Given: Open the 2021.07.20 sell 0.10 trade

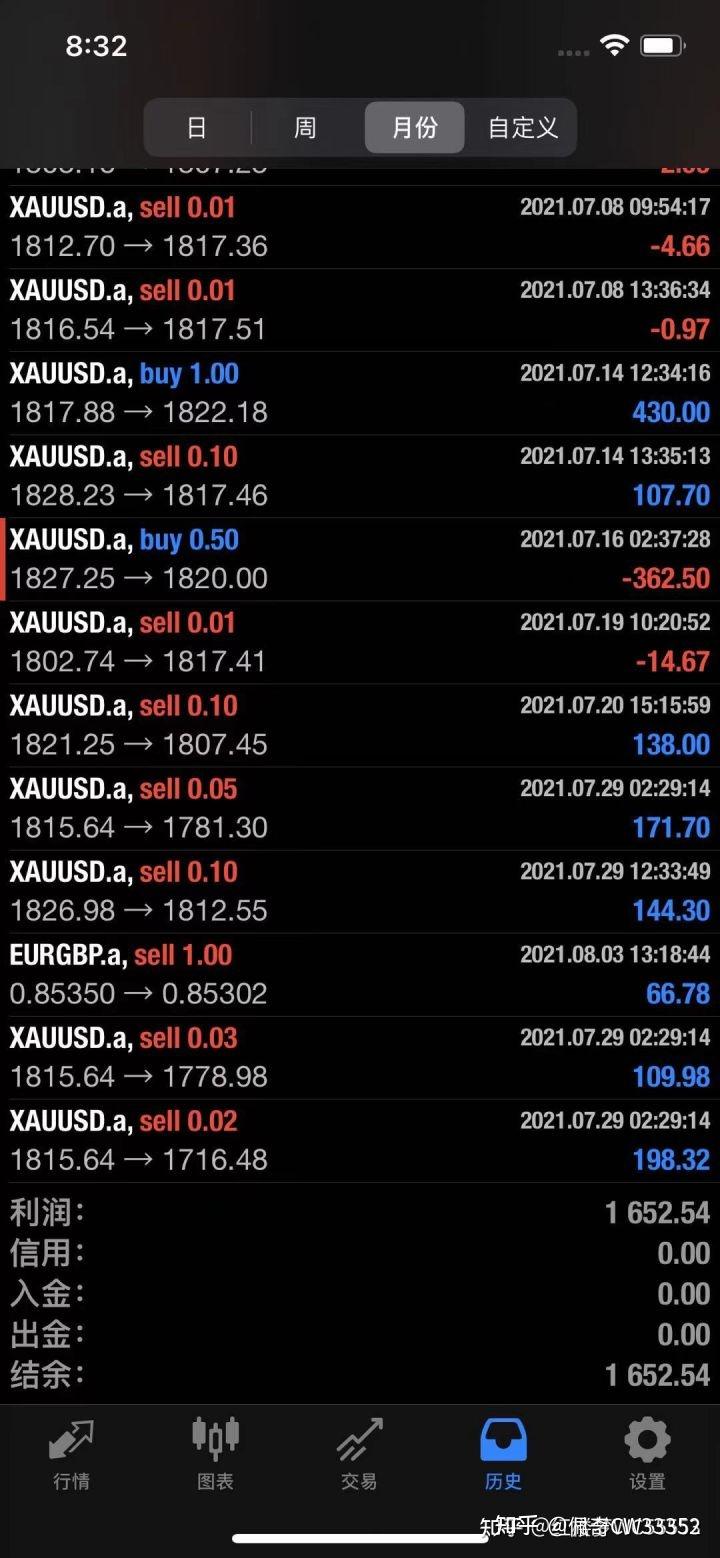Looking at the screenshot, I should [360, 725].
